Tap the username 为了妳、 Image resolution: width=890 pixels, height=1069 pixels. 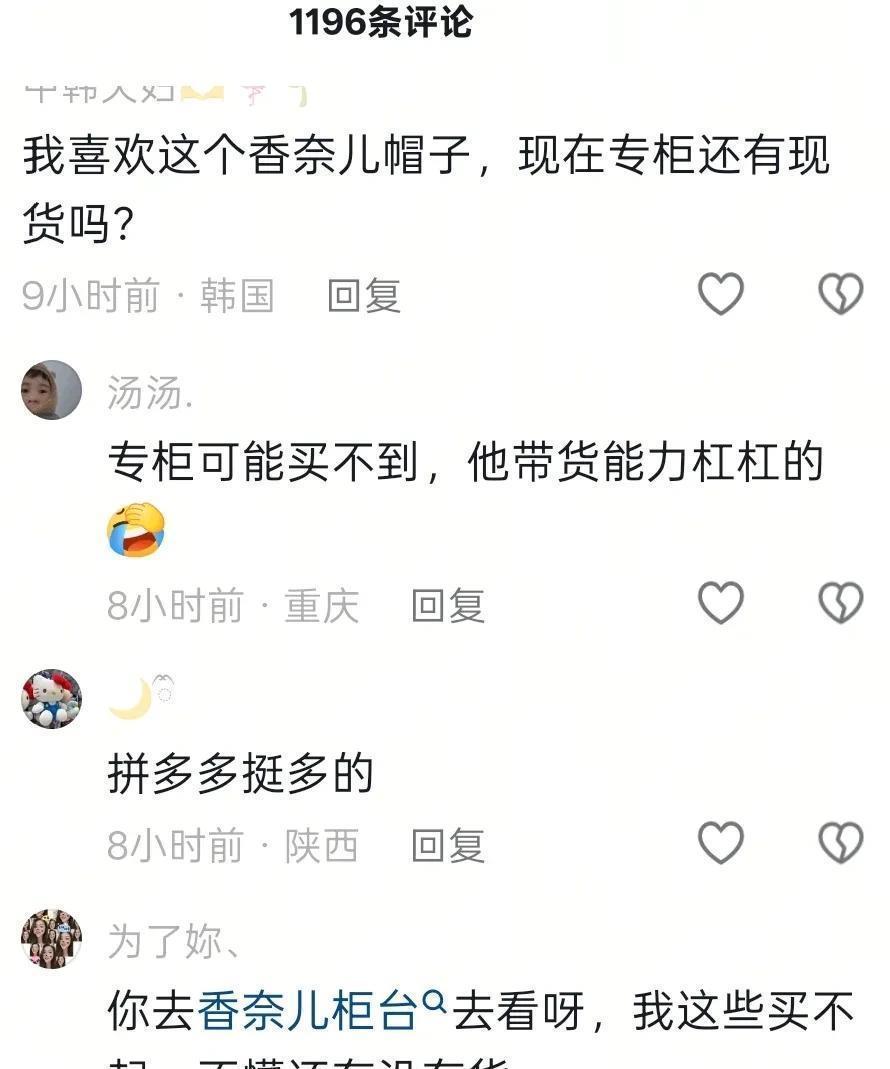pos(172,941)
